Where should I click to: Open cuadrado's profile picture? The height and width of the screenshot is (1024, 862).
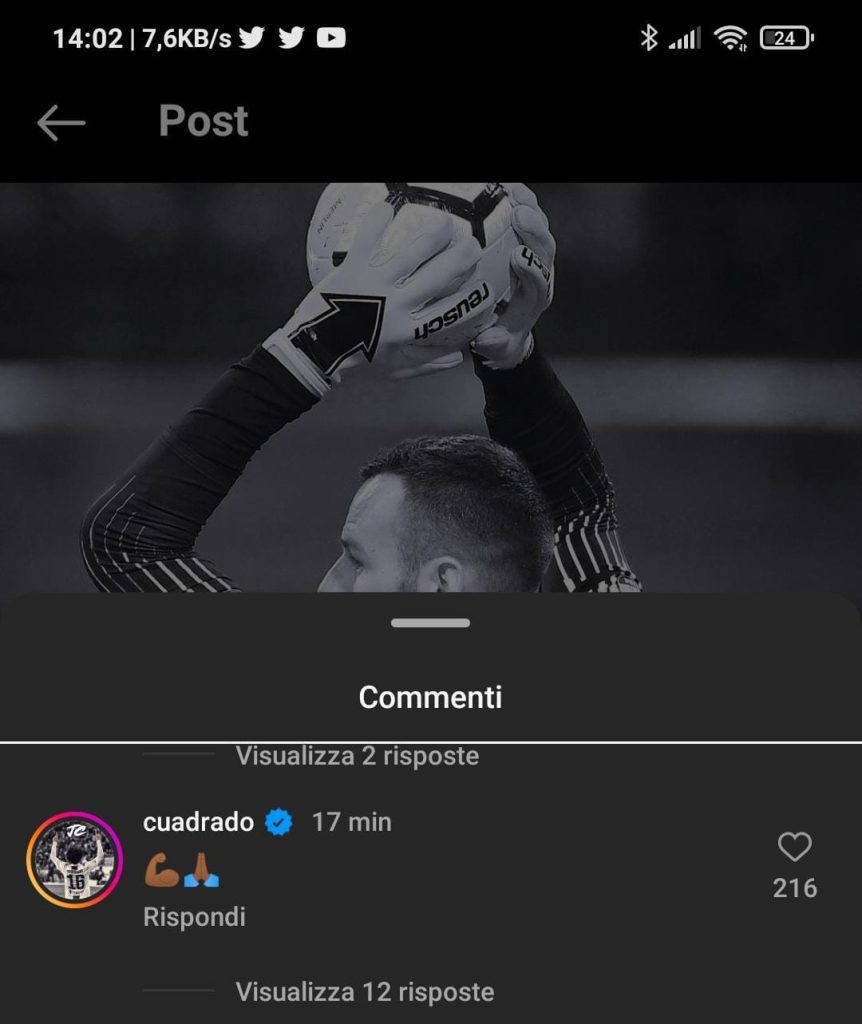74,860
